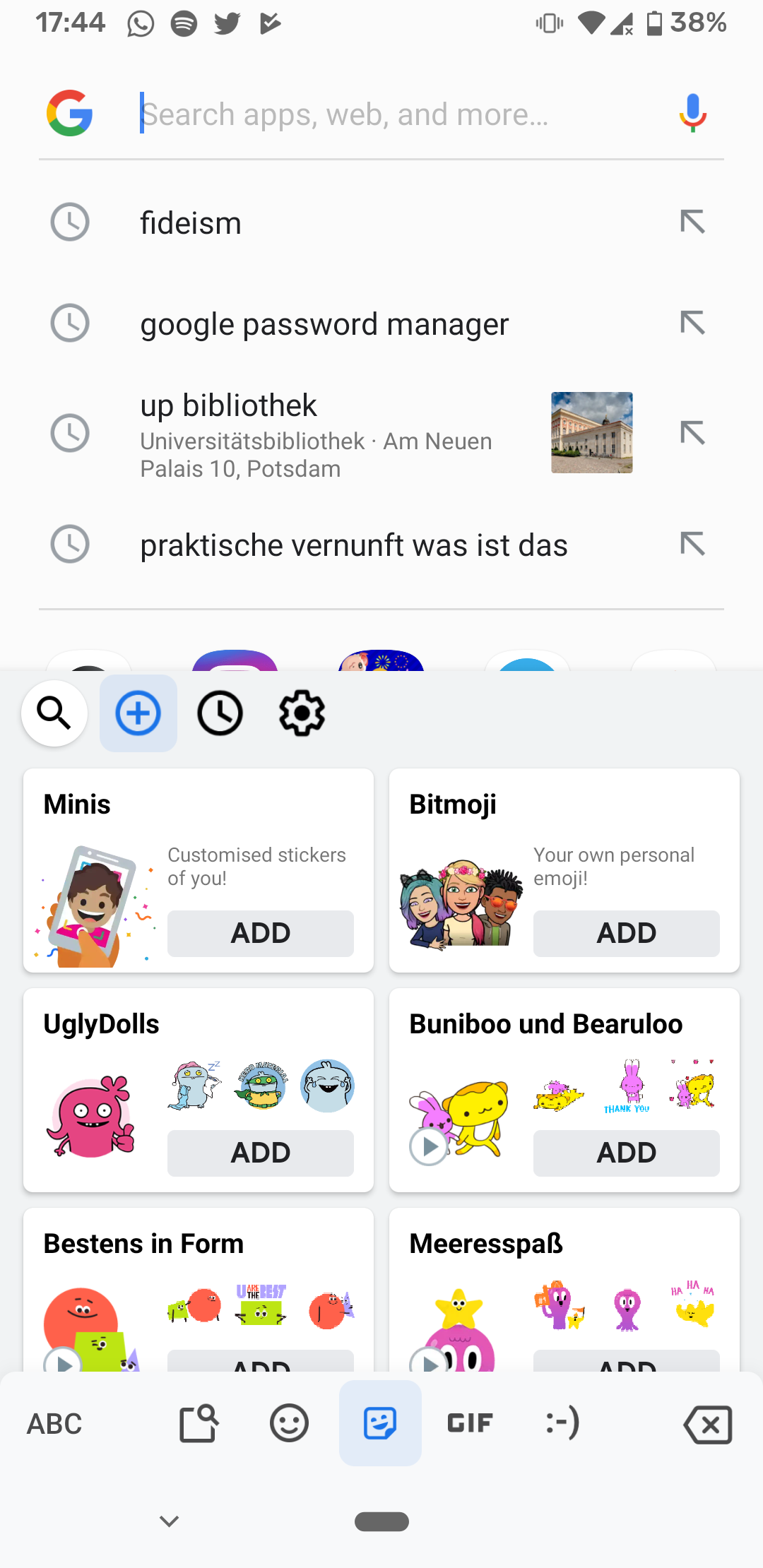Tap the Google G logo
763x1568 pixels.
pos(69,113)
